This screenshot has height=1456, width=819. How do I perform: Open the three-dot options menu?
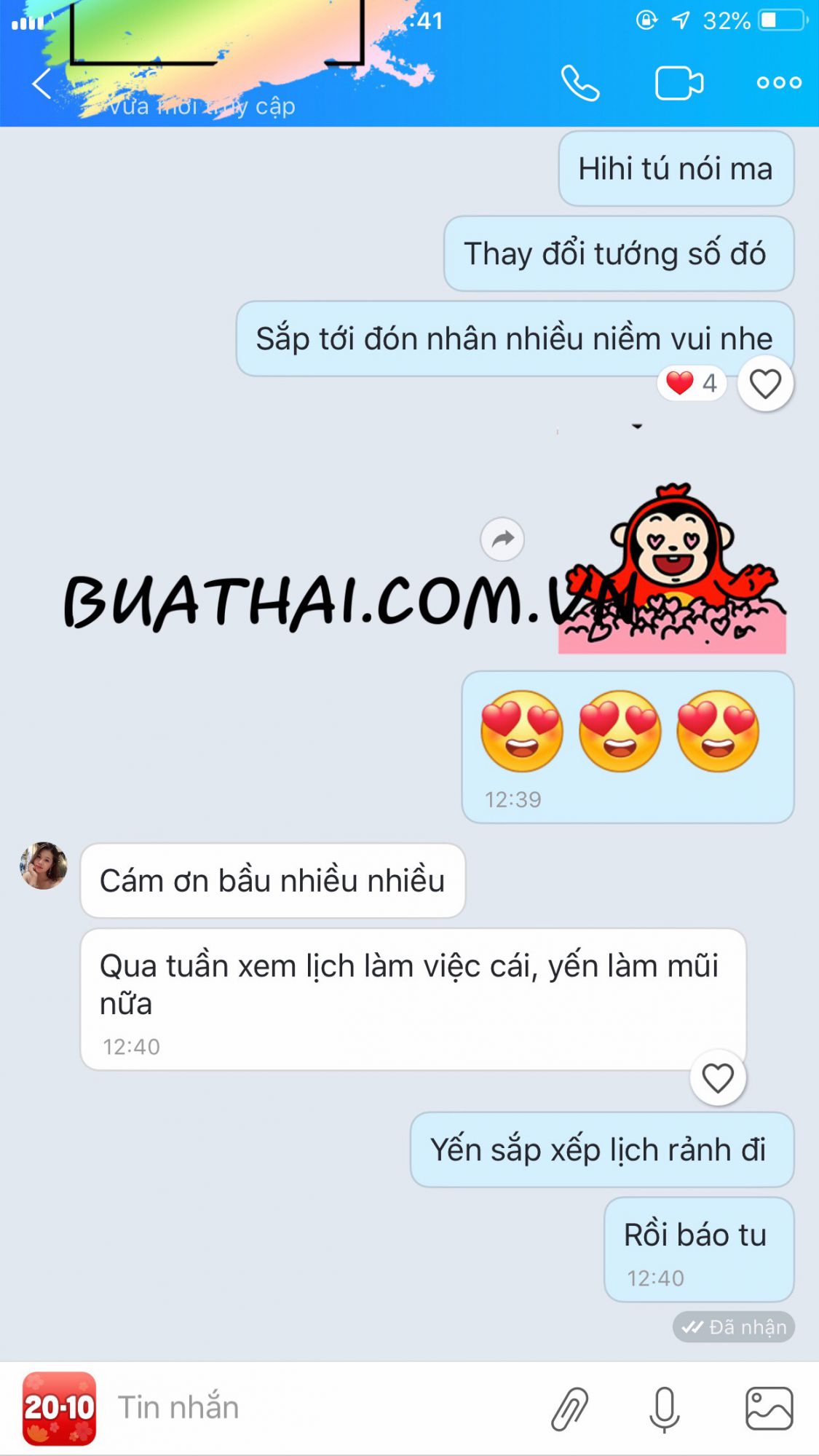click(779, 83)
